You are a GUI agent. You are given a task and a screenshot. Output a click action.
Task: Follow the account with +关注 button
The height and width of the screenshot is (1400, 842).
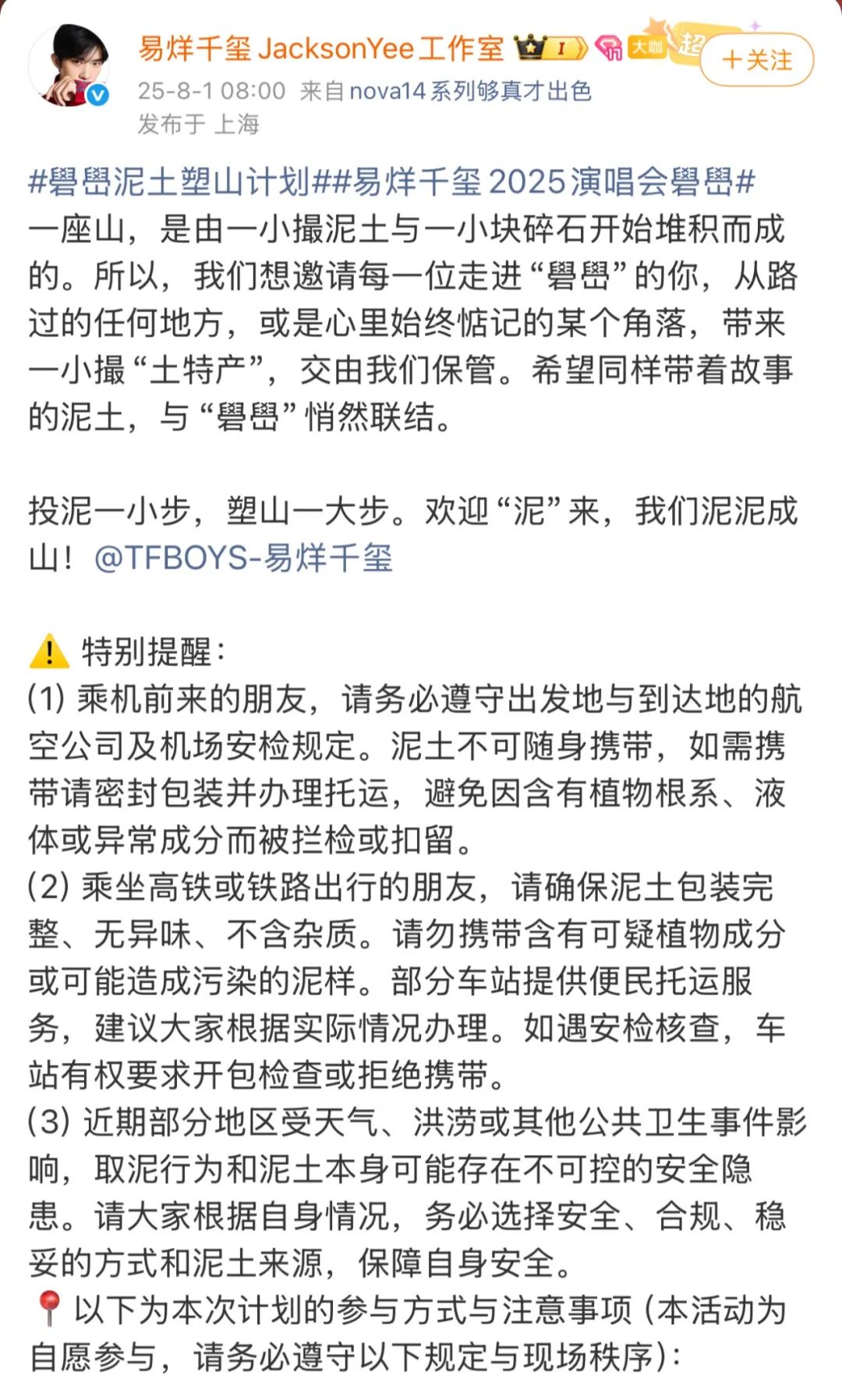click(756, 60)
